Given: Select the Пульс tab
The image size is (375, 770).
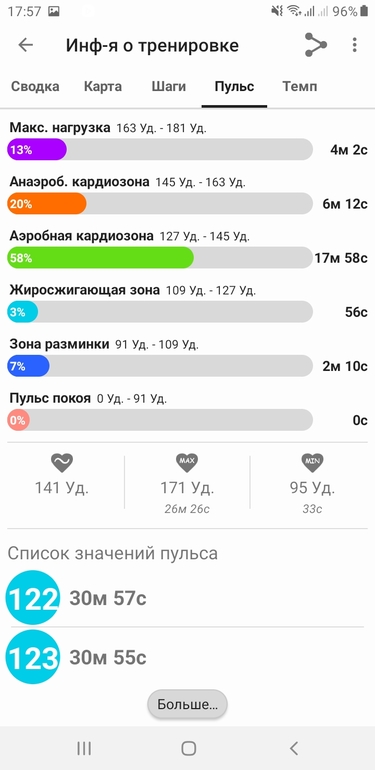Looking at the screenshot, I should point(234,87).
